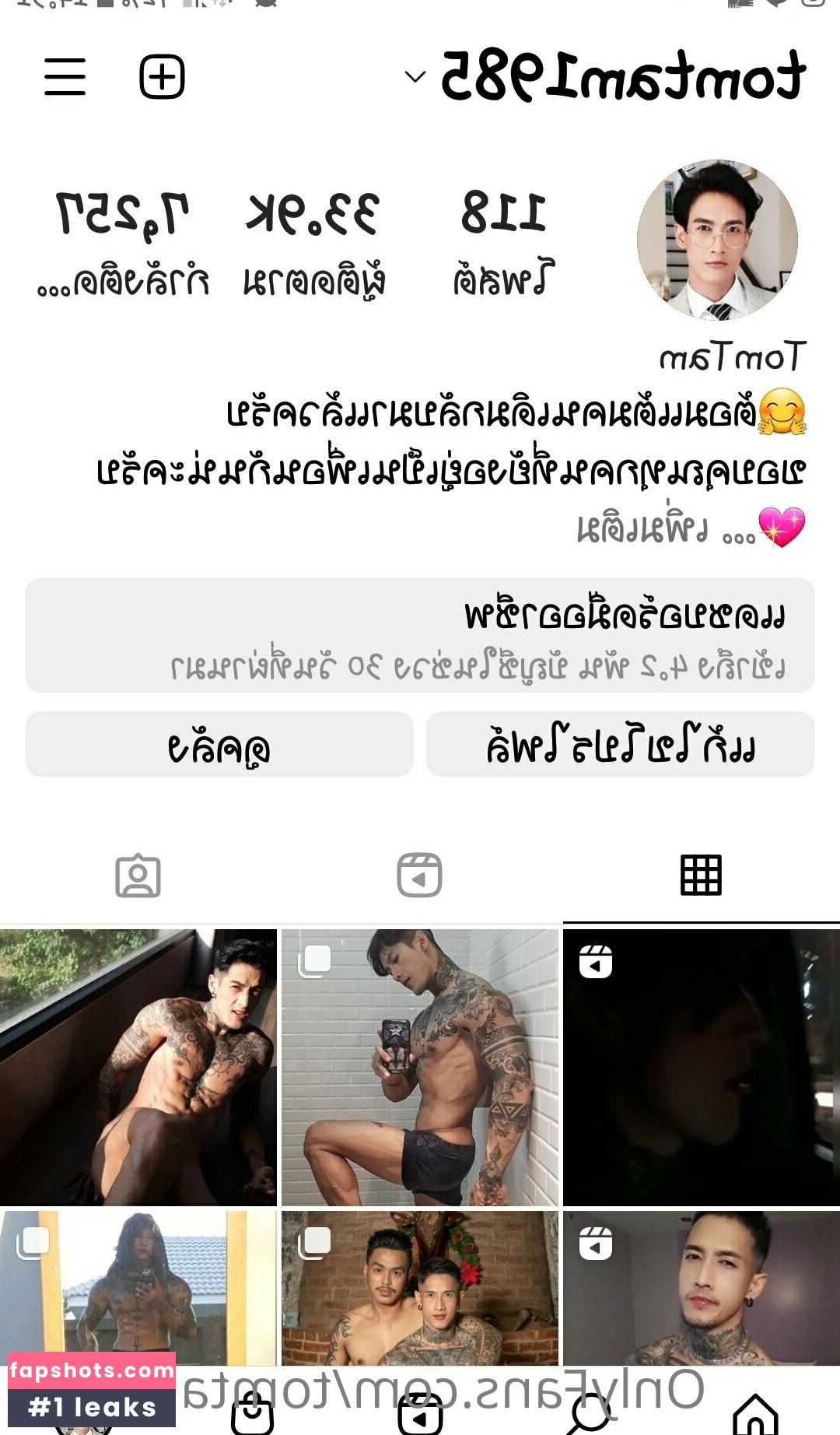840x1435 pixels.
Task: Expand the bio with the more link
Action: (x=642, y=529)
